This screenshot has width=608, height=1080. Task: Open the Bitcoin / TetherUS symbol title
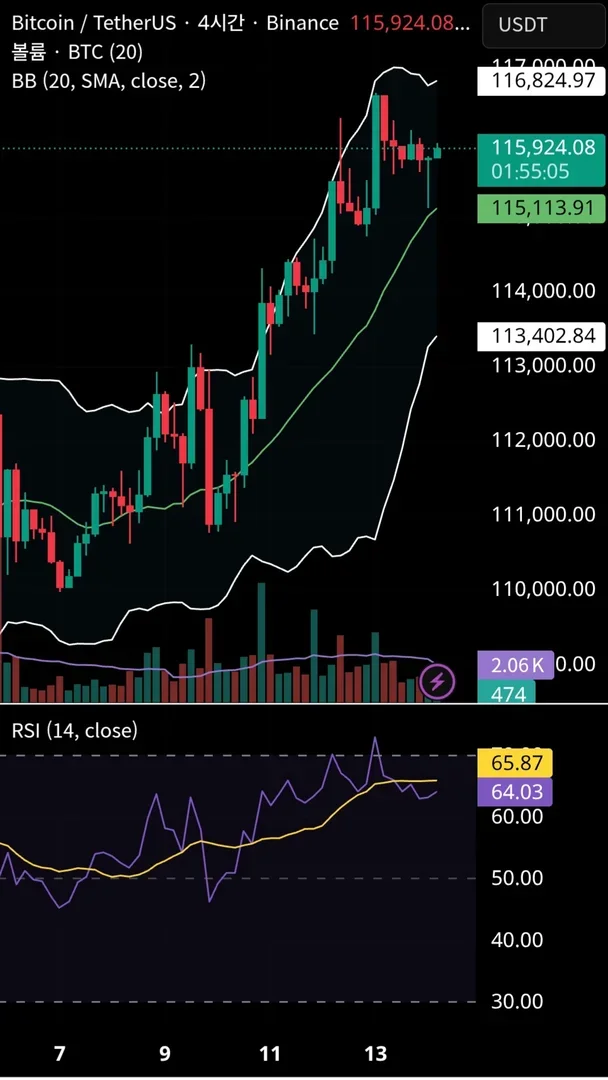coord(90,22)
